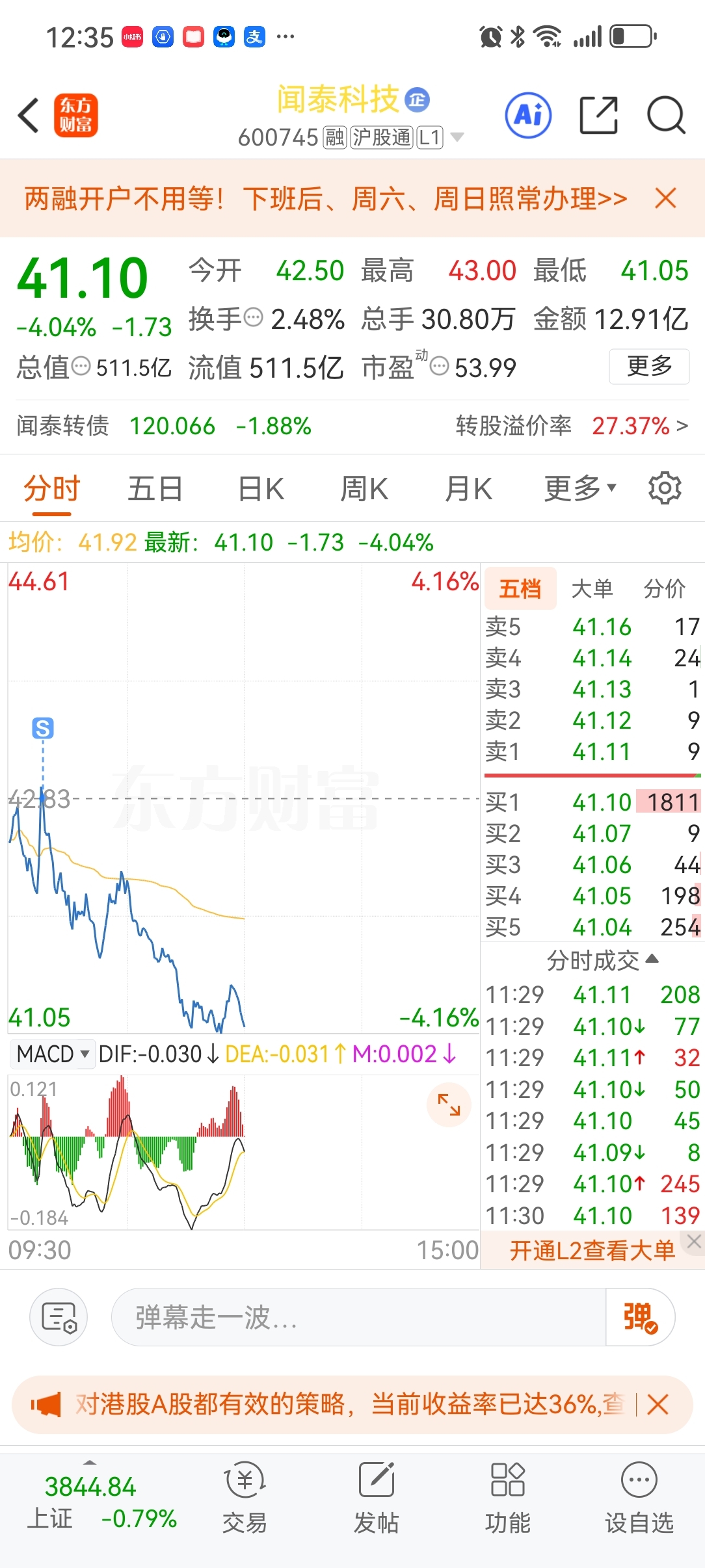Screen dimensions: 705x1568
Task: Switch to the 周K chart tab
Action: tap(364, 489)
